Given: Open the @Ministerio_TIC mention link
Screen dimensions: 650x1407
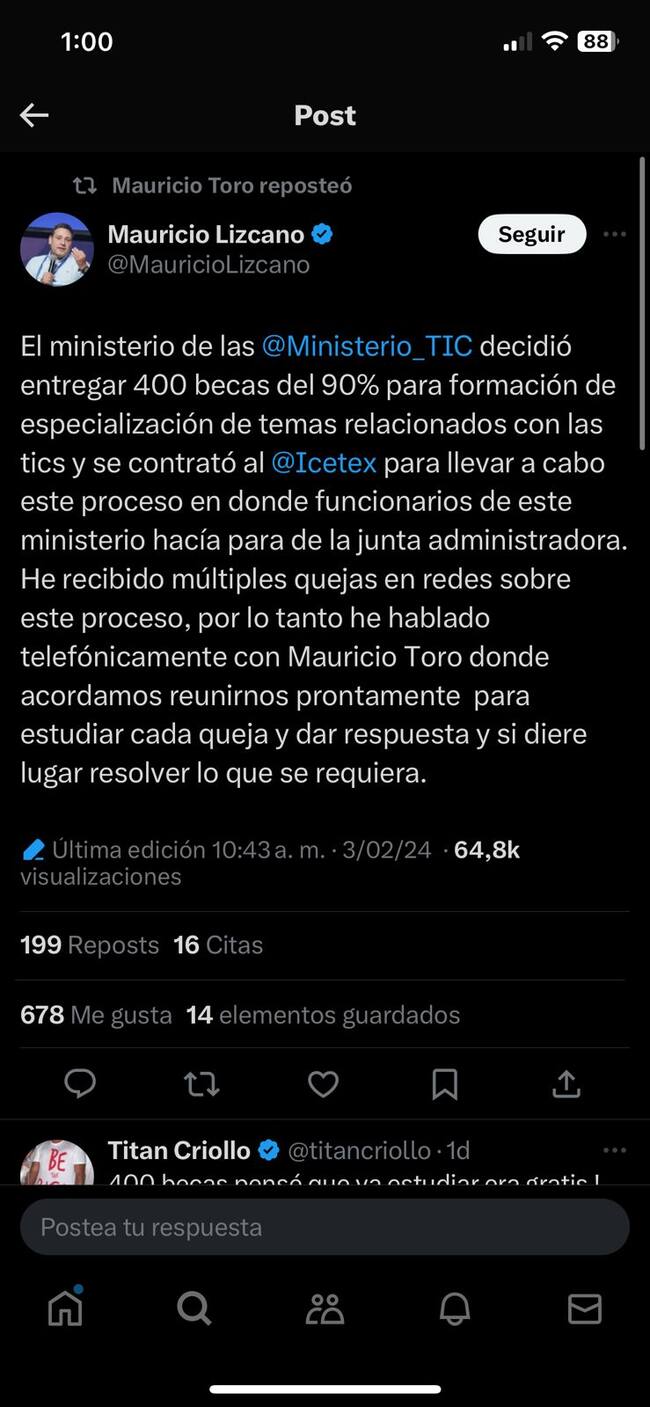Looking at the screenshot, I should click(366, 346).
